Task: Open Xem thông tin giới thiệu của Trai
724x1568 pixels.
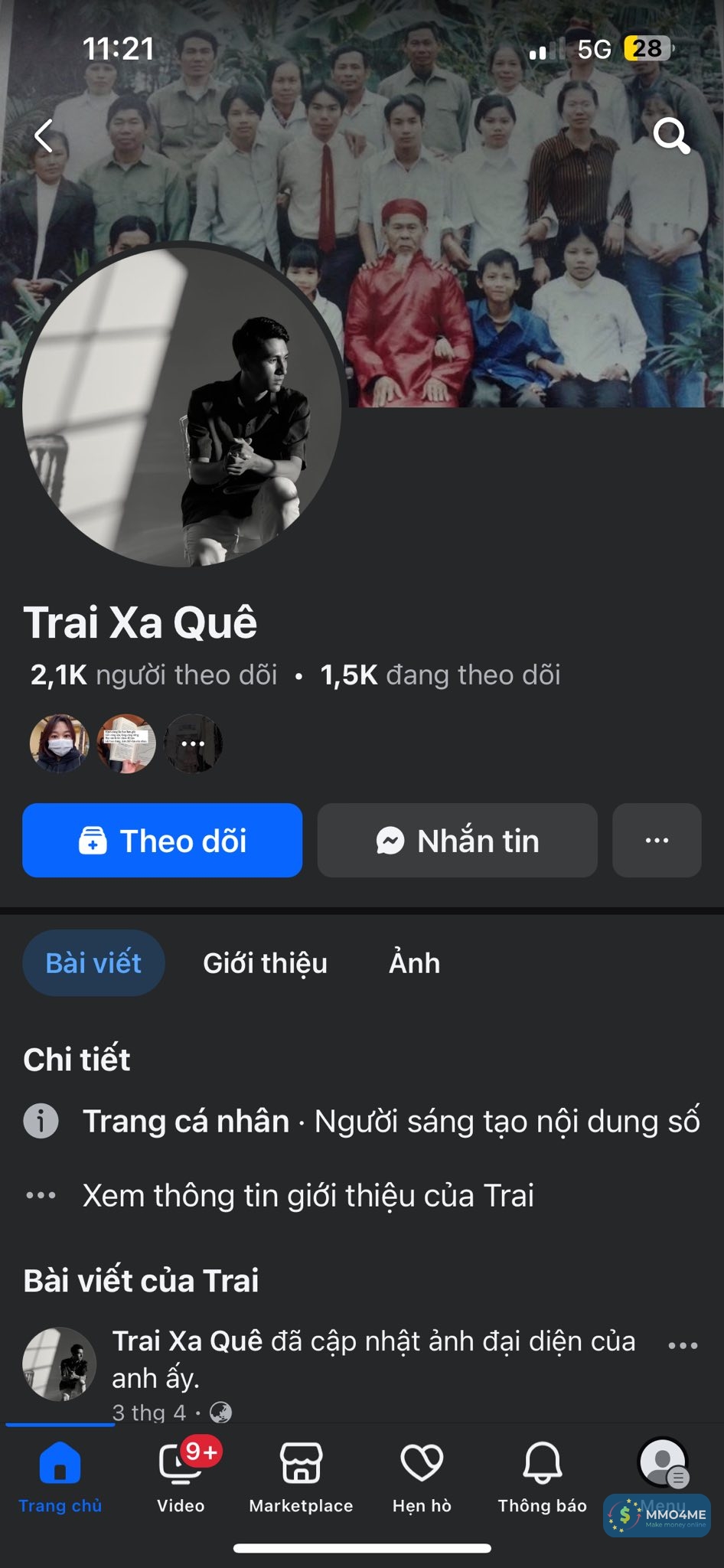Action: [308, 1195]
